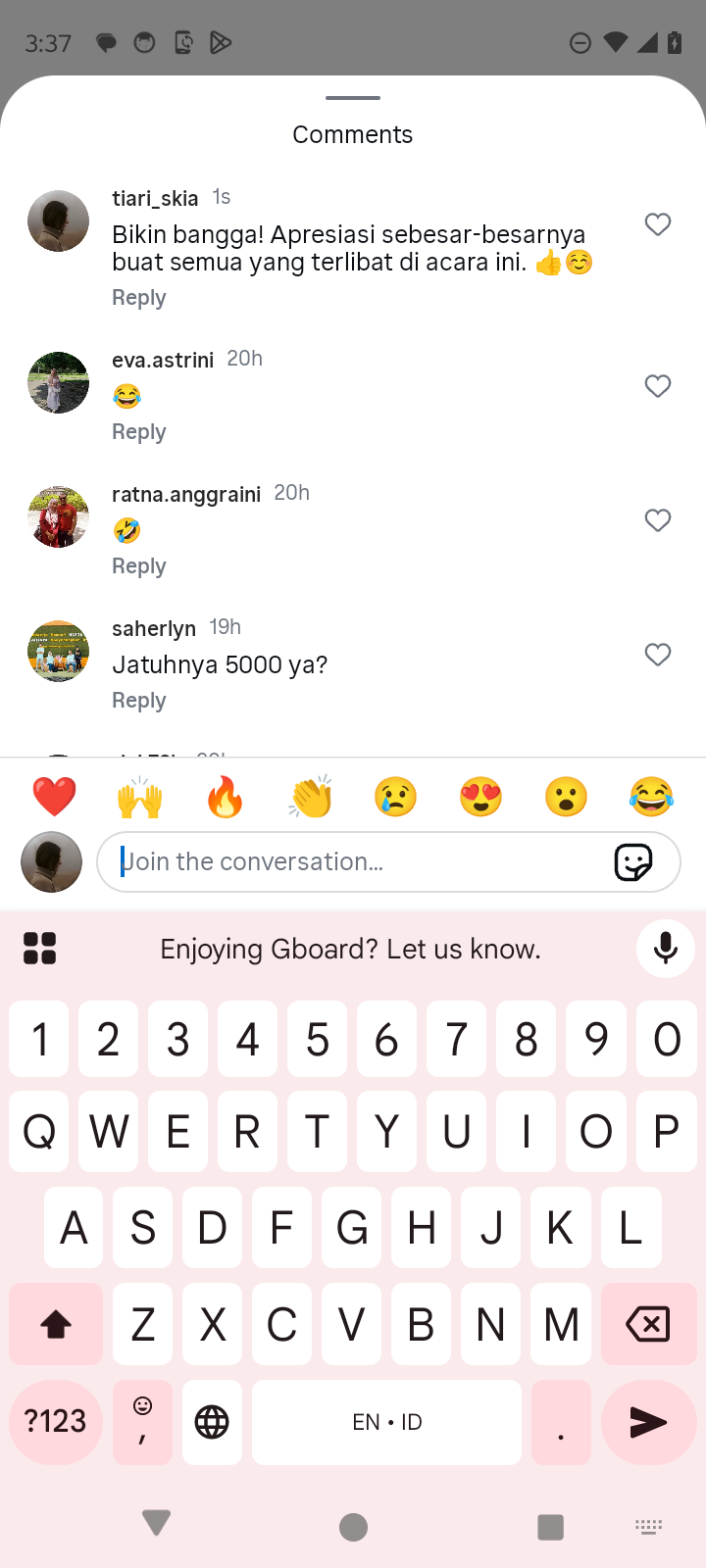Reply to saherlyn's comment about 5000
706x1568 pixels.
139,701
